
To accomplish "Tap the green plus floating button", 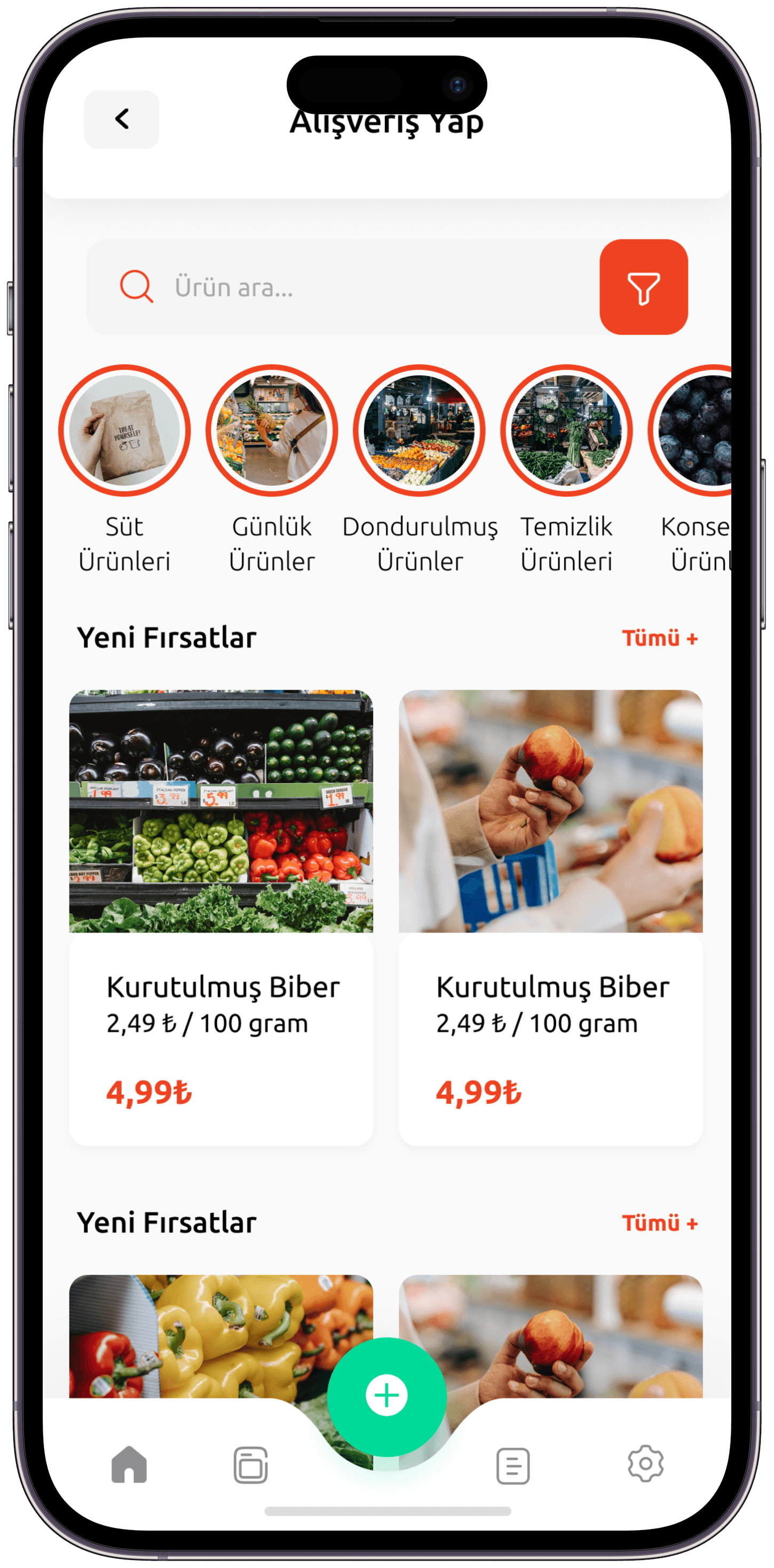I will tap(387, 1395).
